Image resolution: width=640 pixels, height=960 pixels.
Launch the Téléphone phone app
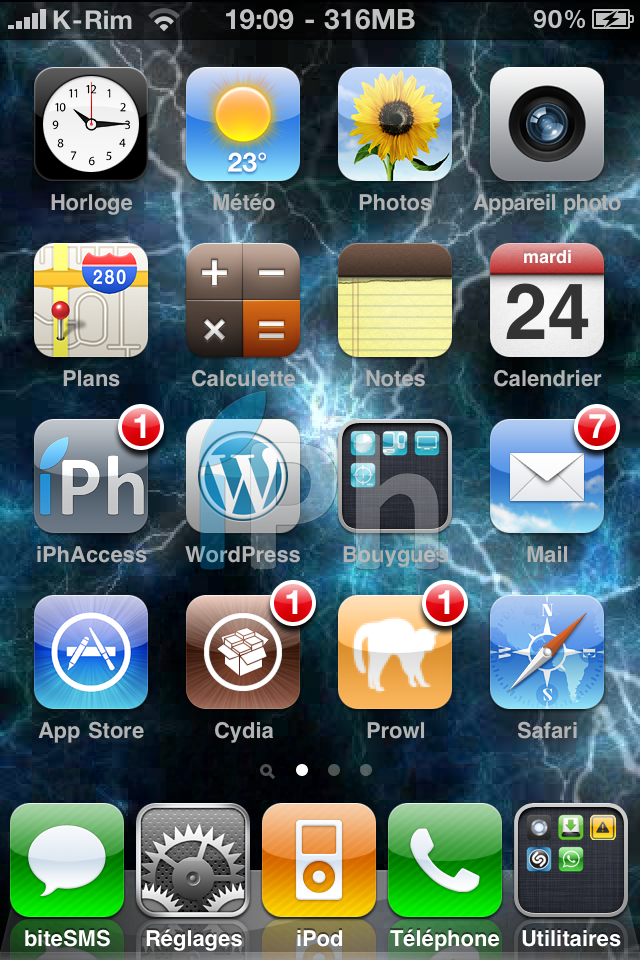(x=445, y=860)
